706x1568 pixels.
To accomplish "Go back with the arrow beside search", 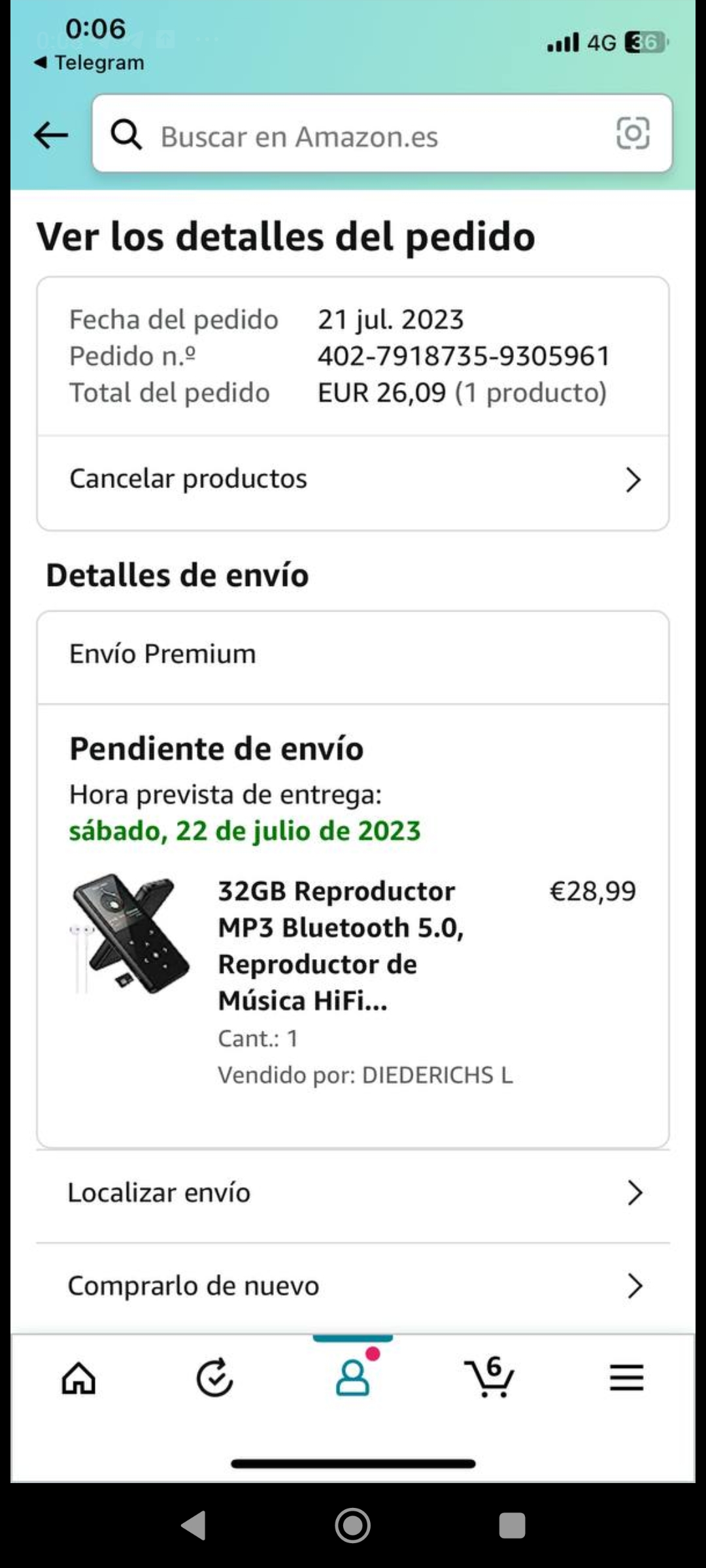I will 51,135.
